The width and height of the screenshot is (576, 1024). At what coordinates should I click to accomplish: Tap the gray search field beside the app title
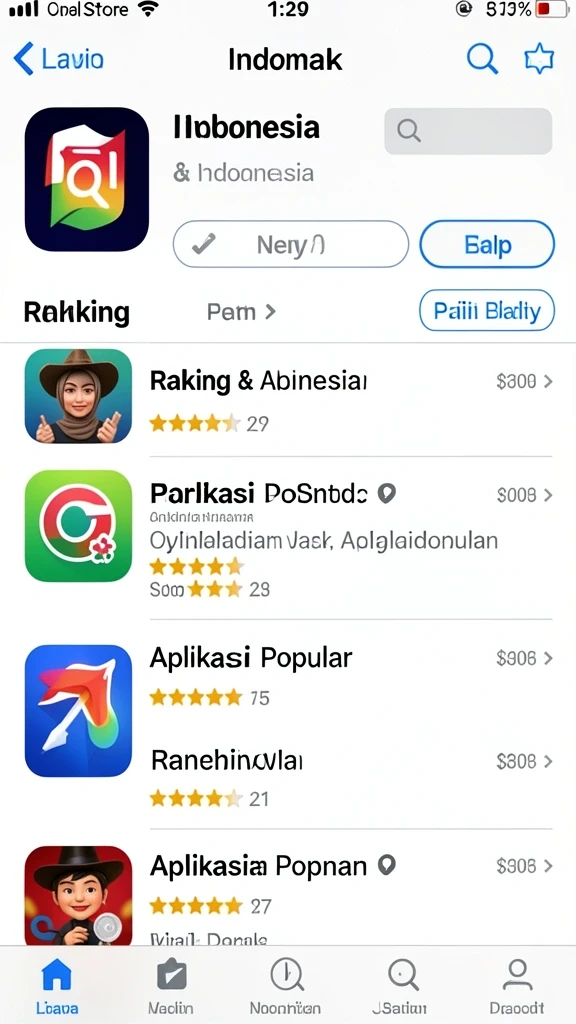[468, 131]
